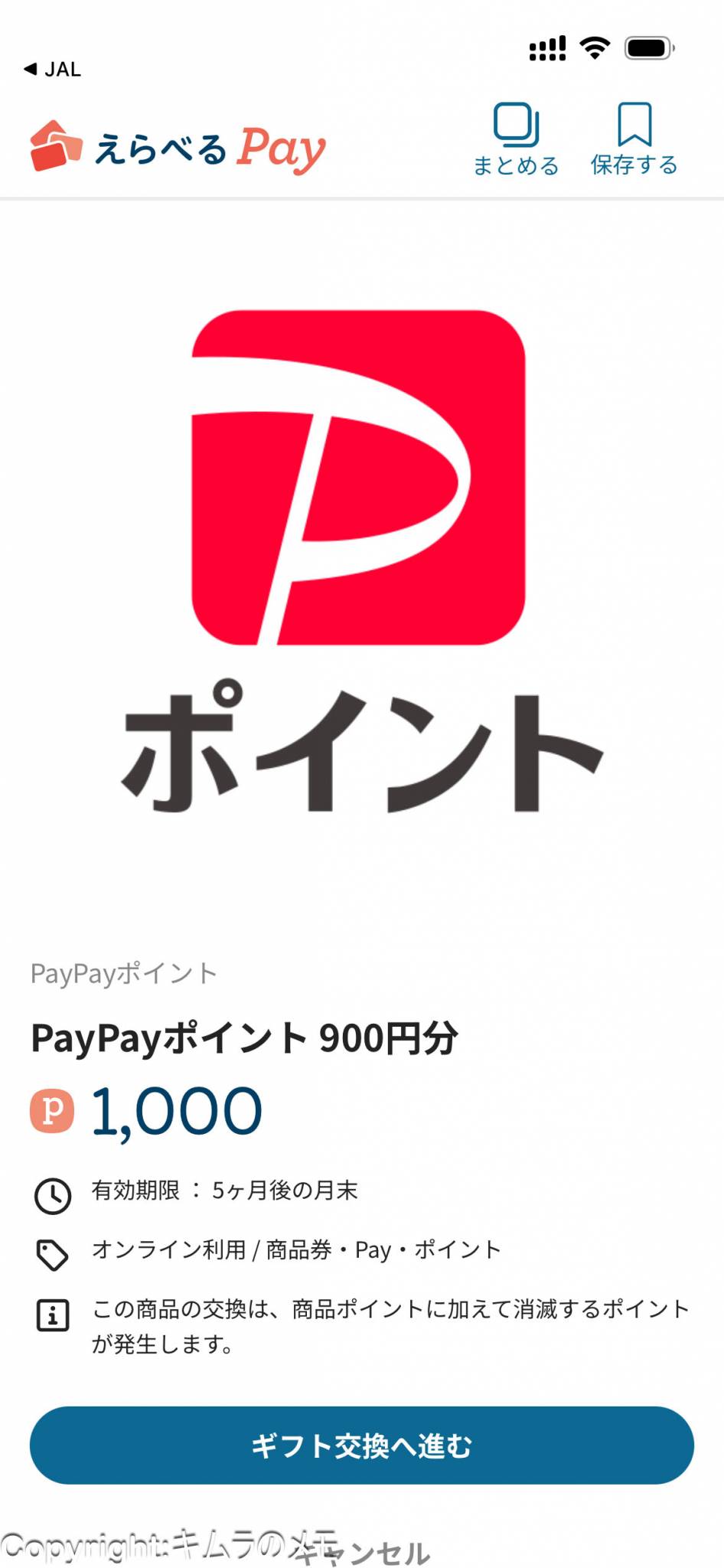This screenshot has height=1568, width=724.
Task: Save this gift with 保存する
Action: coord(634,139)
